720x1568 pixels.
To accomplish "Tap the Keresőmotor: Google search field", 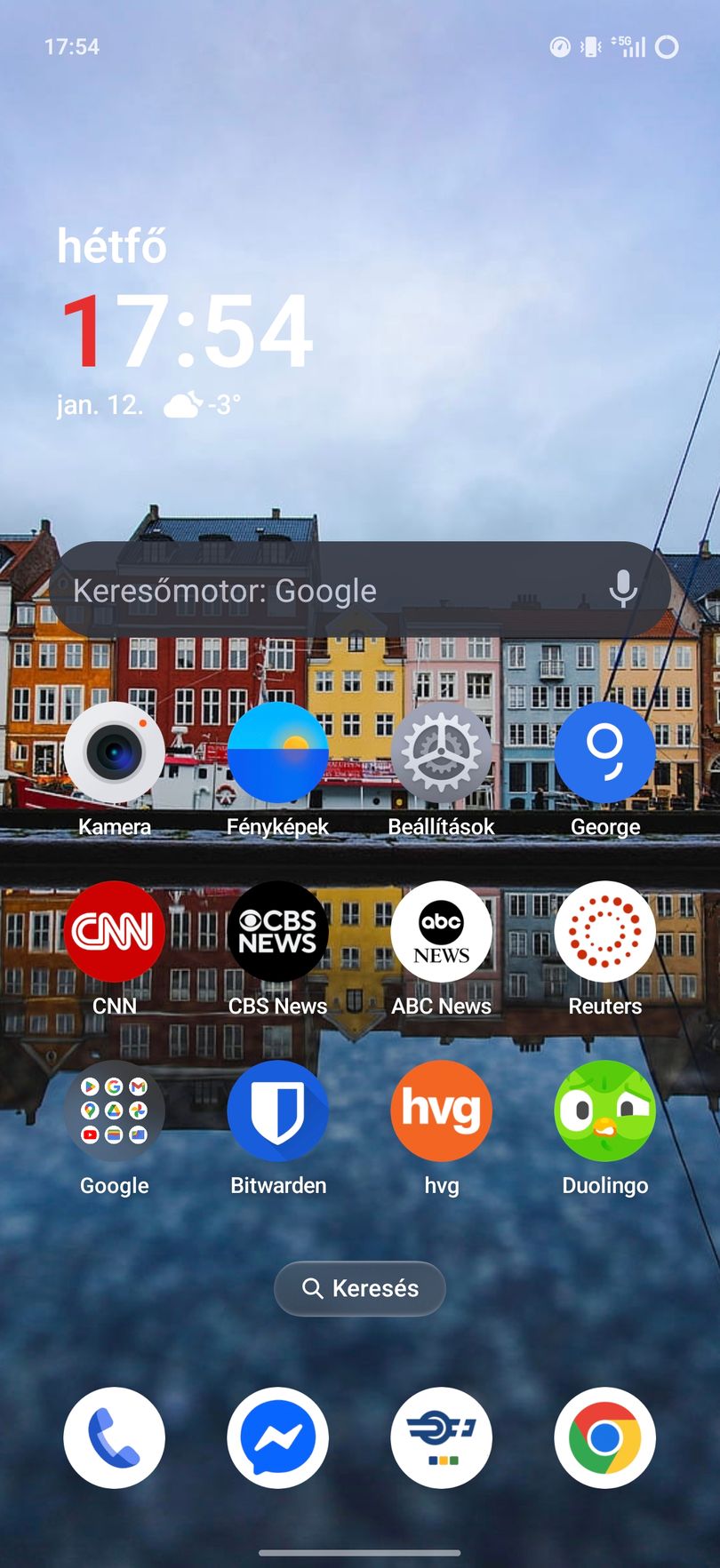I will [359, 590].
